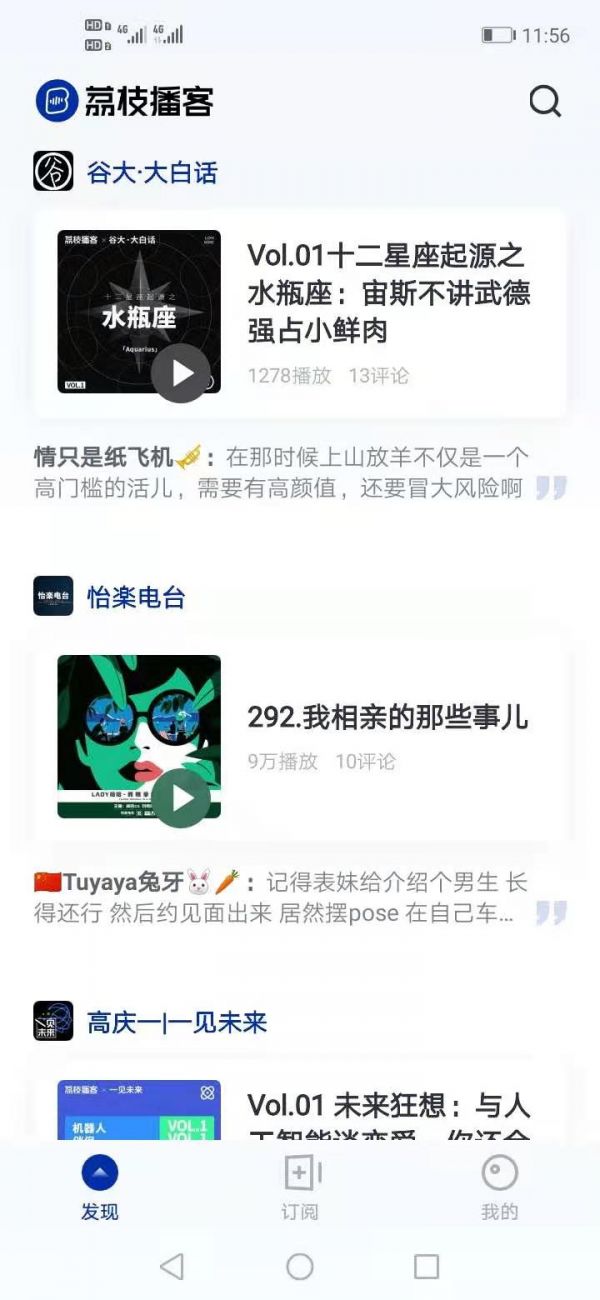600x1300 pixels.
Task: Open Vol.01 未来狂想 episode card
Action: [x=388, y=1110]
